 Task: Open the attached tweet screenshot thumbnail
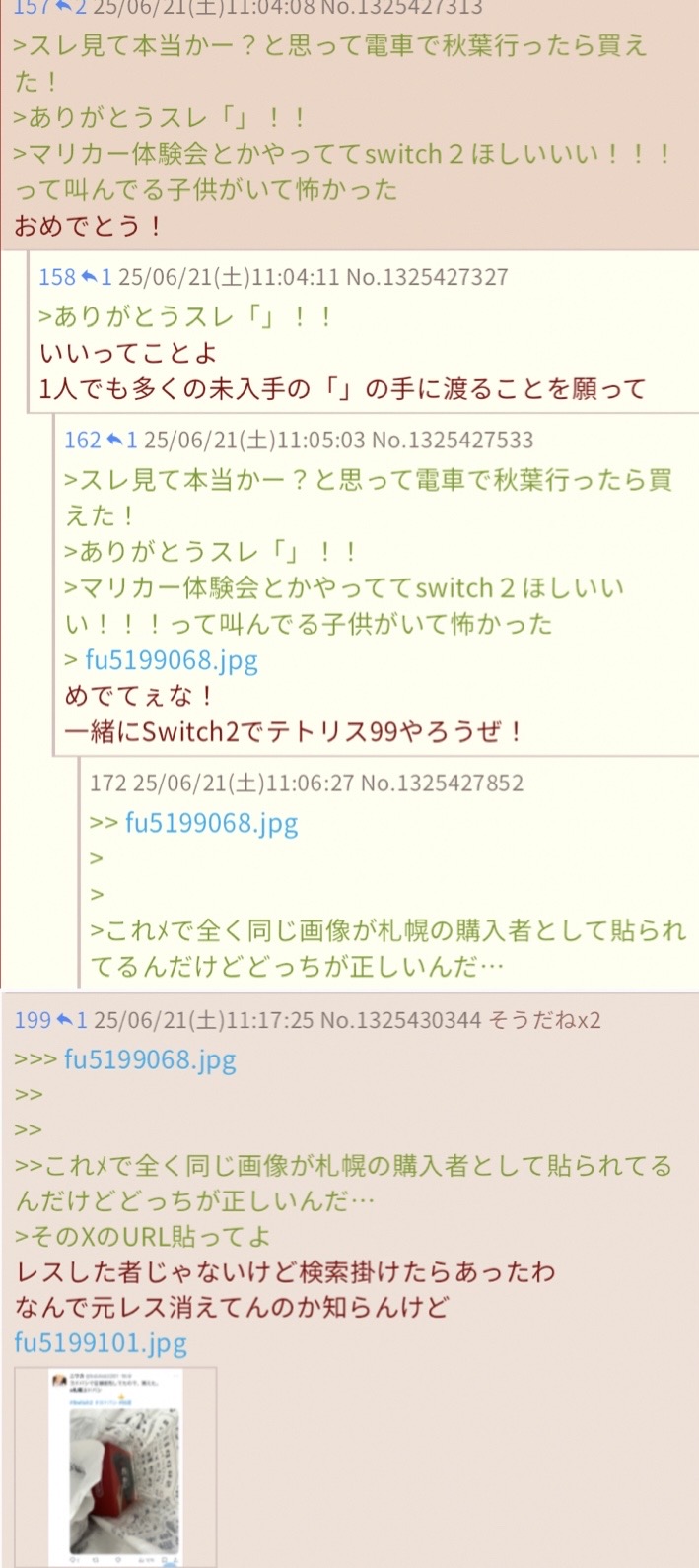point(115,1466)
